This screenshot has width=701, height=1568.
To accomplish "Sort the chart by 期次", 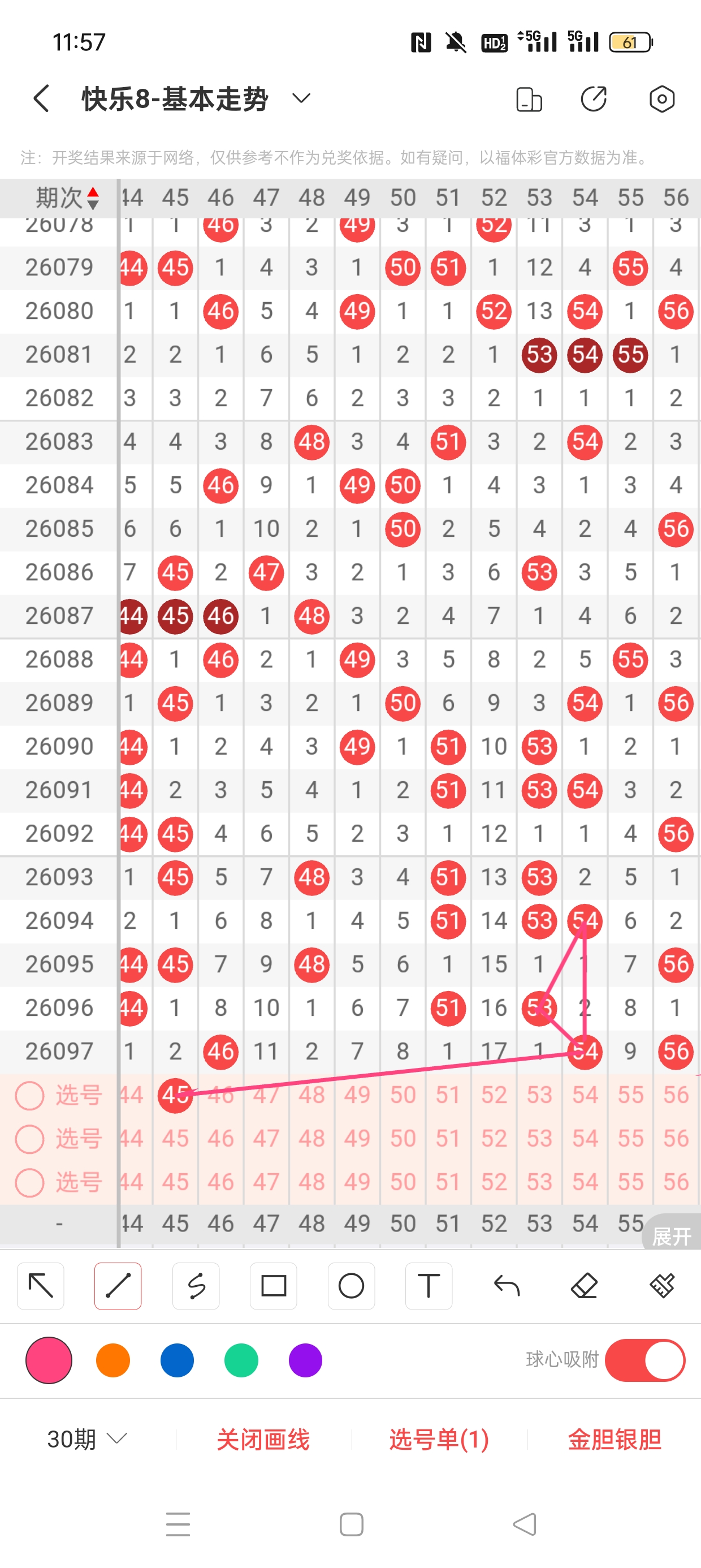I will (66, 198).
